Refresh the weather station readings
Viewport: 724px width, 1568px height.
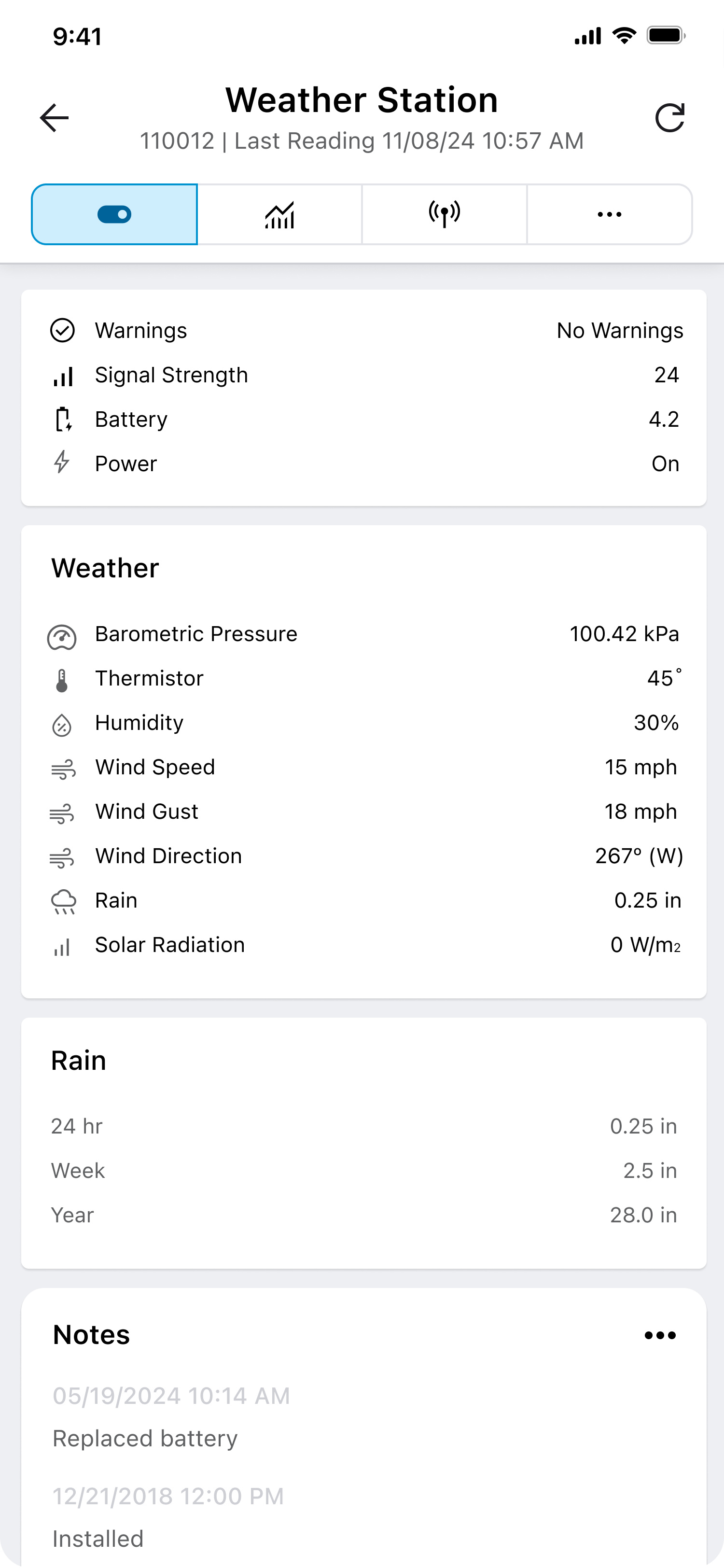669,117
